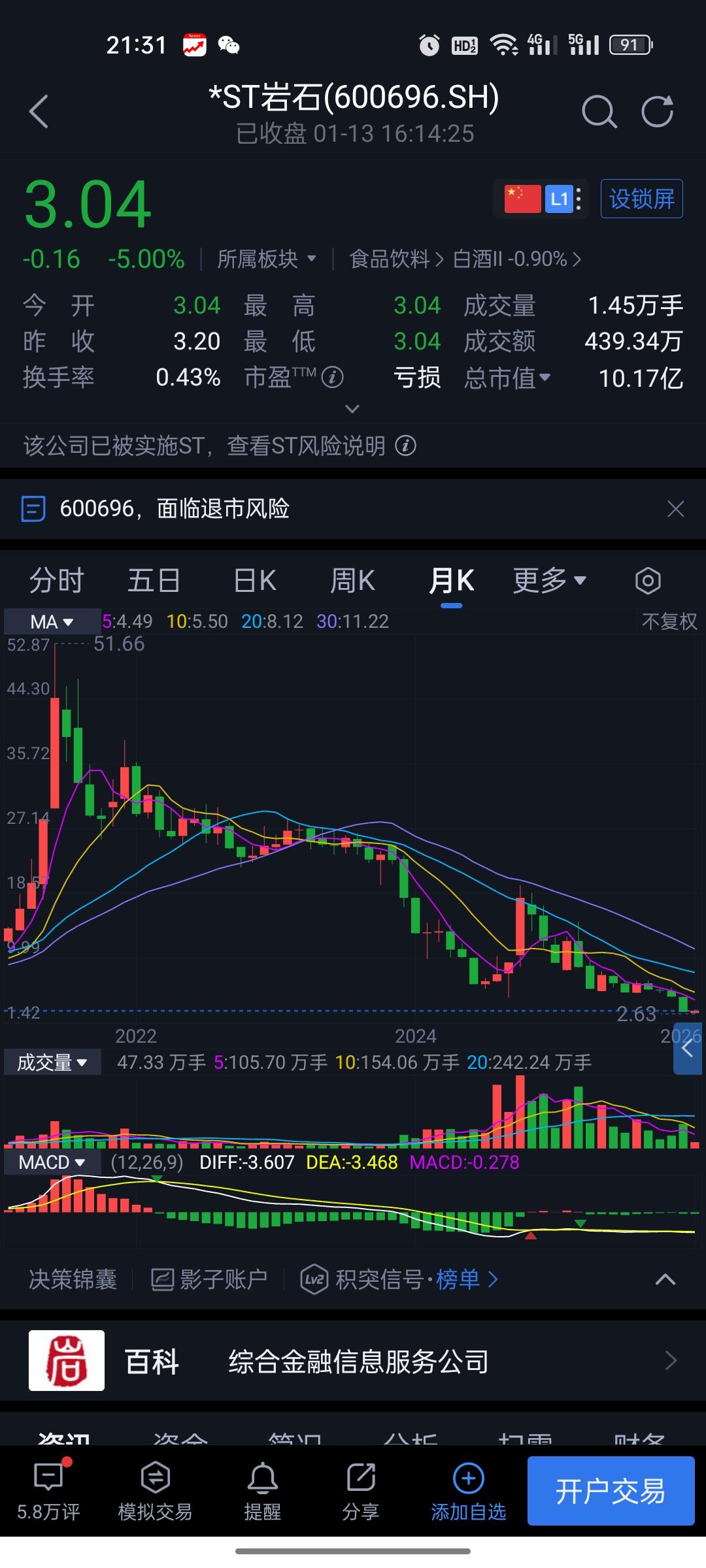Tap the back arrow to previous screen

39,111
